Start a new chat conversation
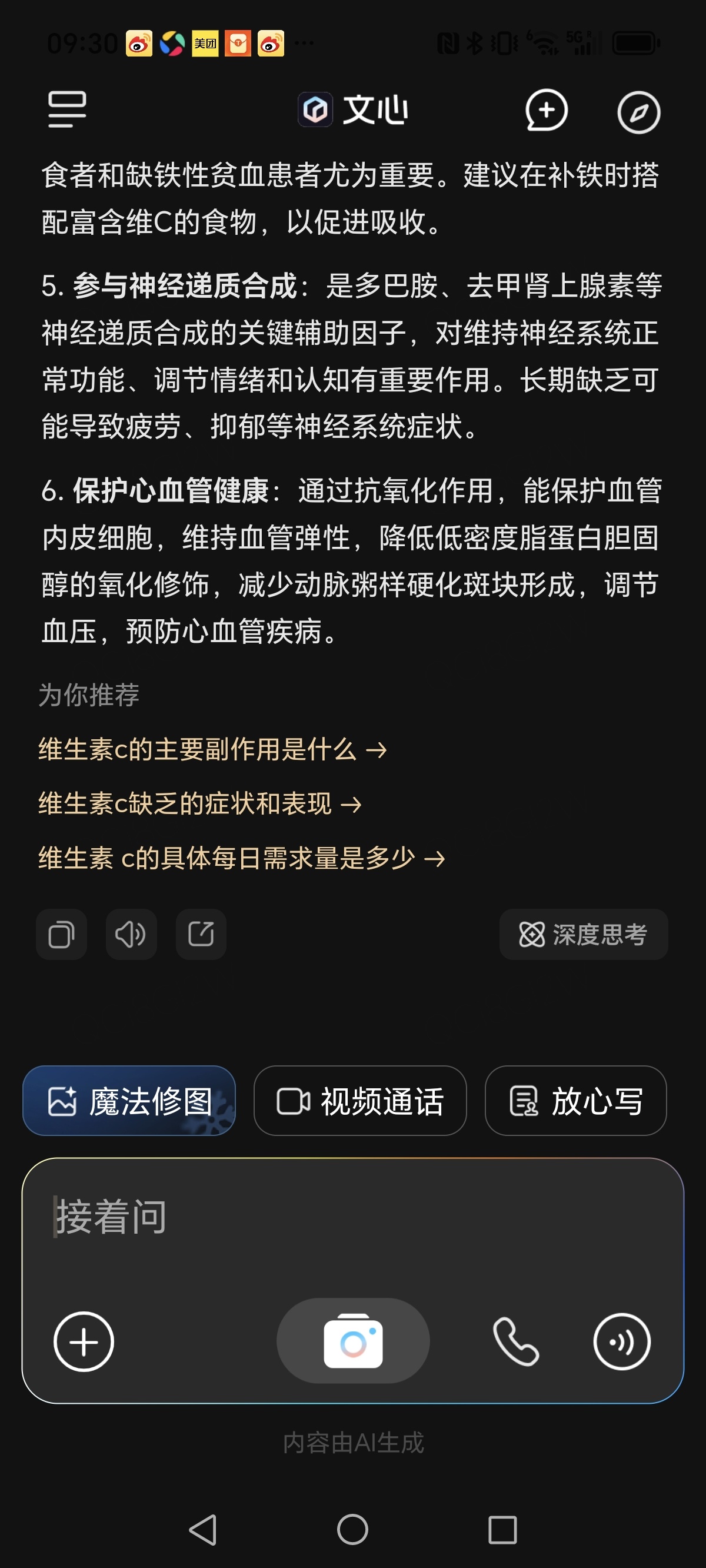 click(546, 111)
